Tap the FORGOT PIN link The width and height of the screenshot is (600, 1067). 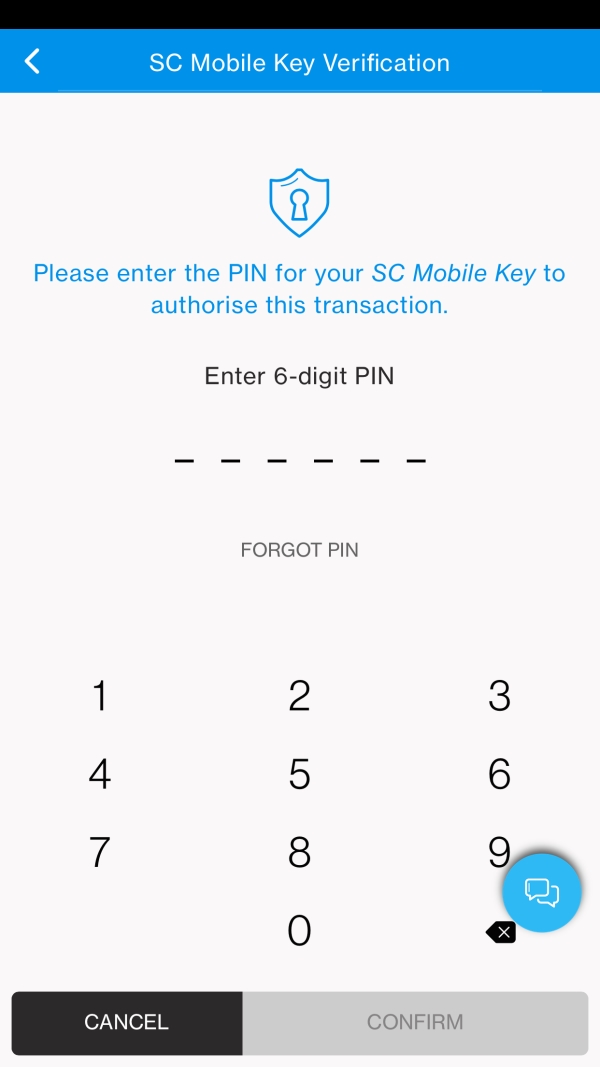coord(299,550)
